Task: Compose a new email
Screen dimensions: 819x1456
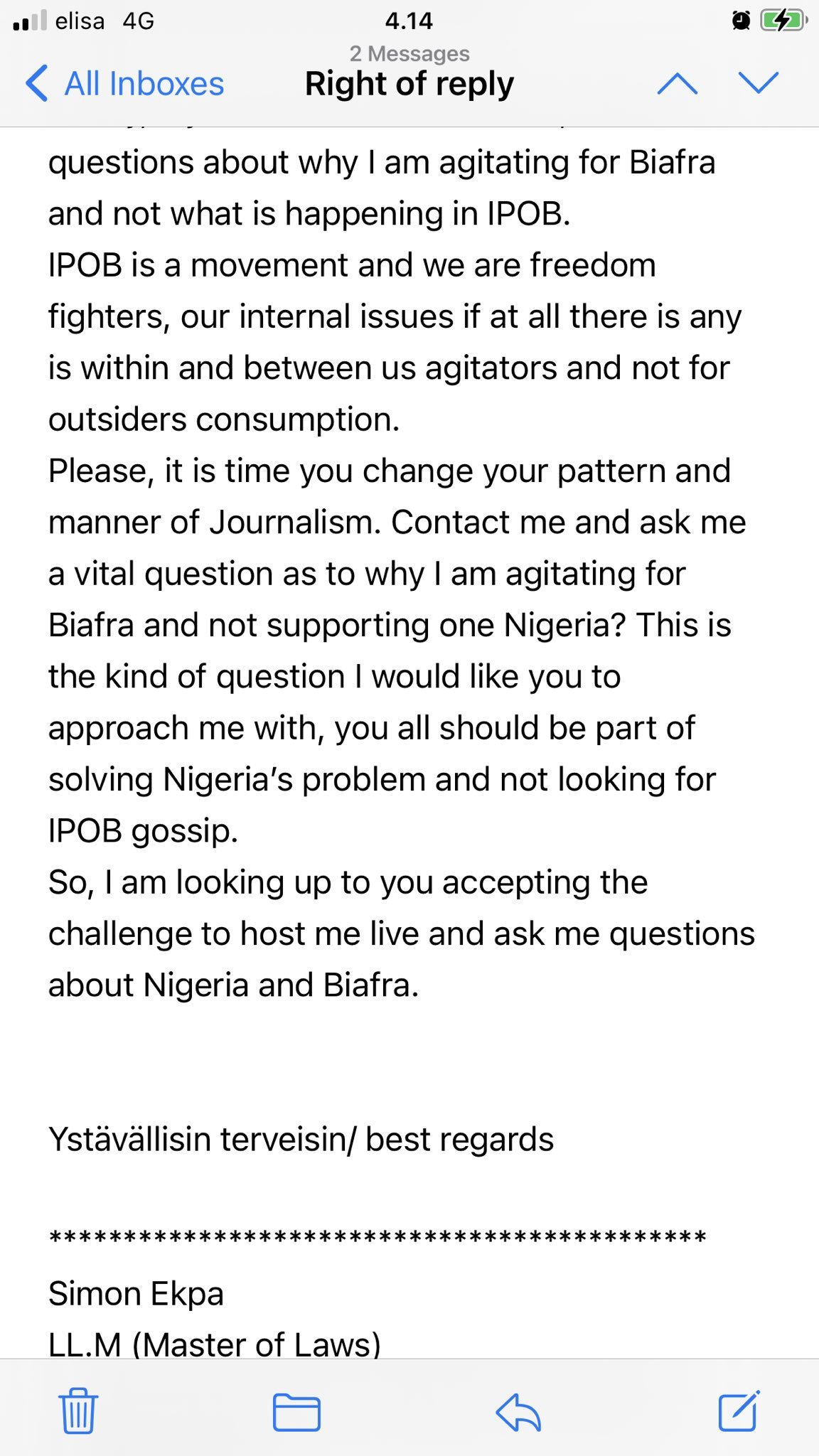Action: [x=739, y=1410]
